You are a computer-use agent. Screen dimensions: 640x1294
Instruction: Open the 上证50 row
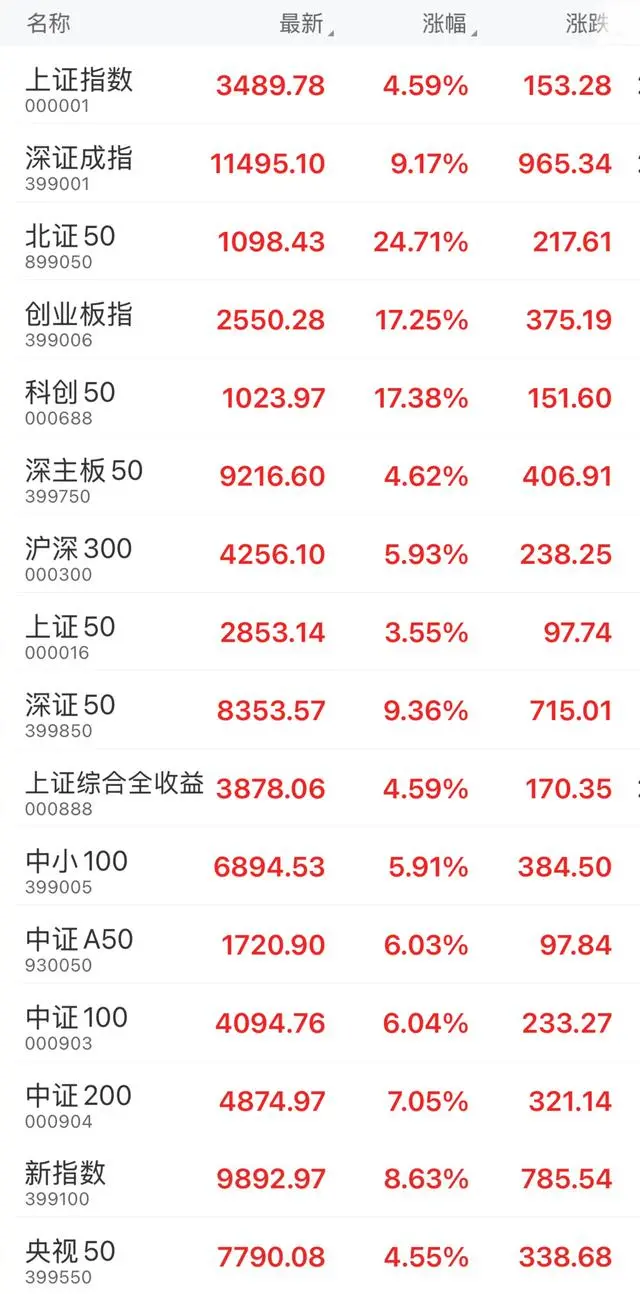point(320,632)
